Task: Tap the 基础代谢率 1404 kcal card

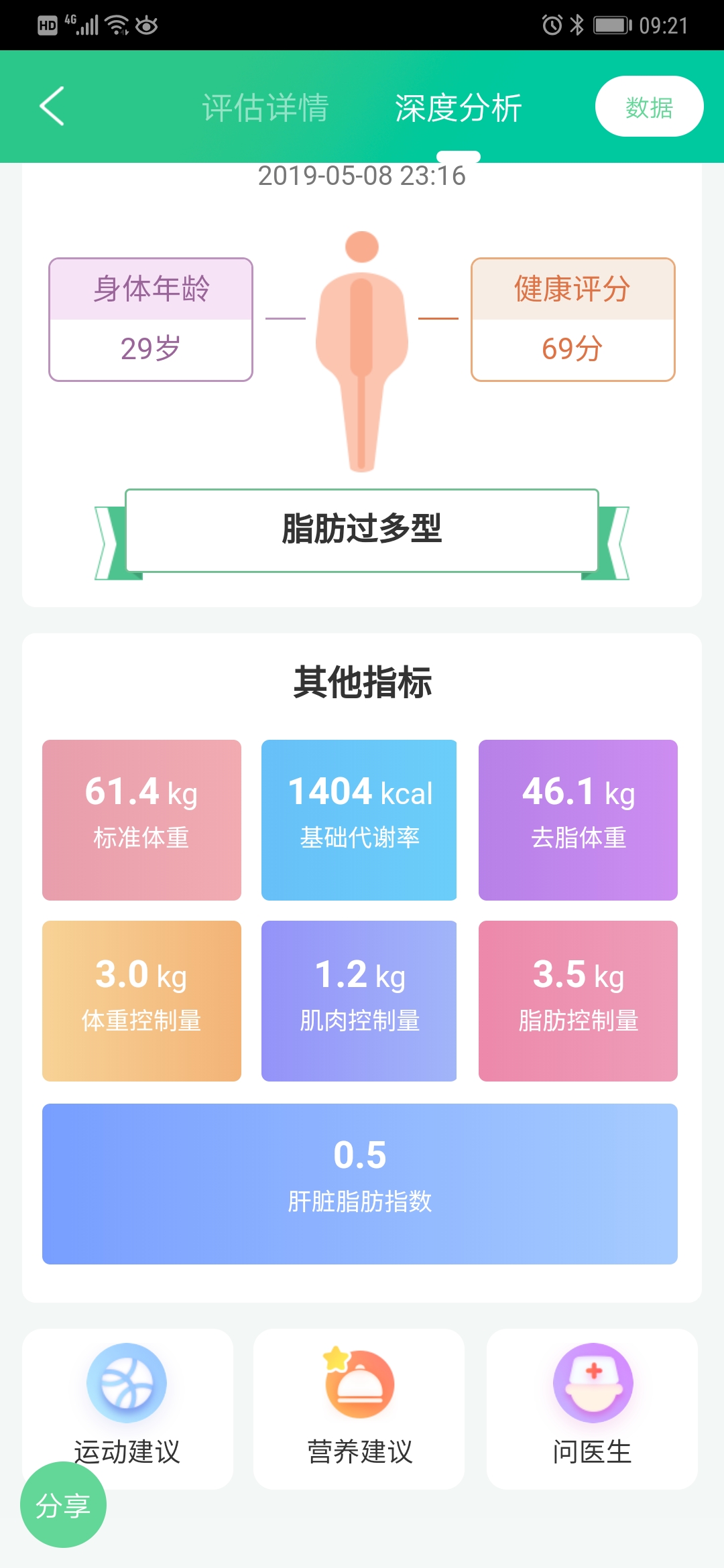Action: (359, 819)
